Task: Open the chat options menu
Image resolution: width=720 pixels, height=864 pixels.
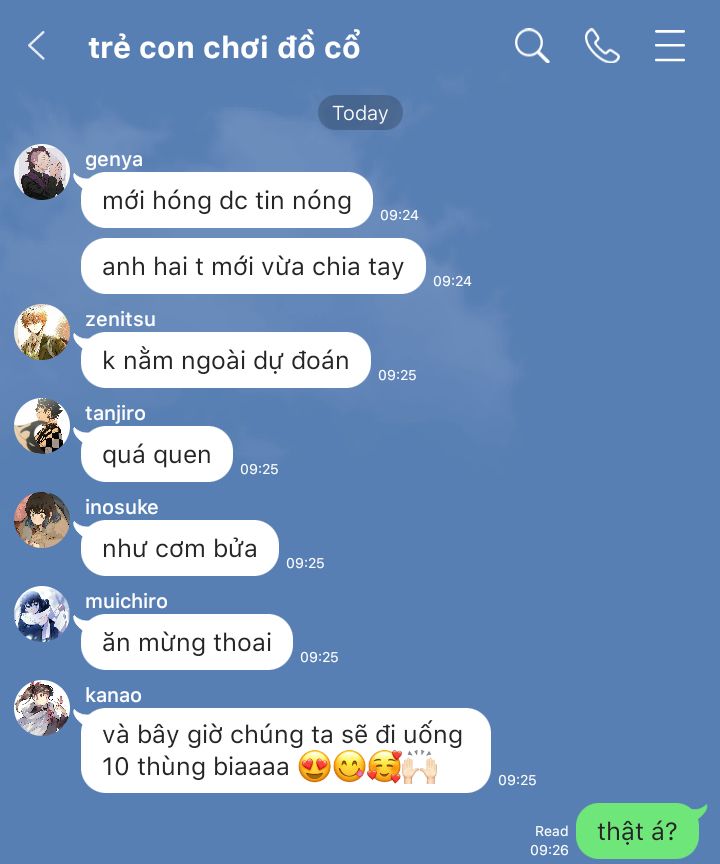Action: point(670,46)
